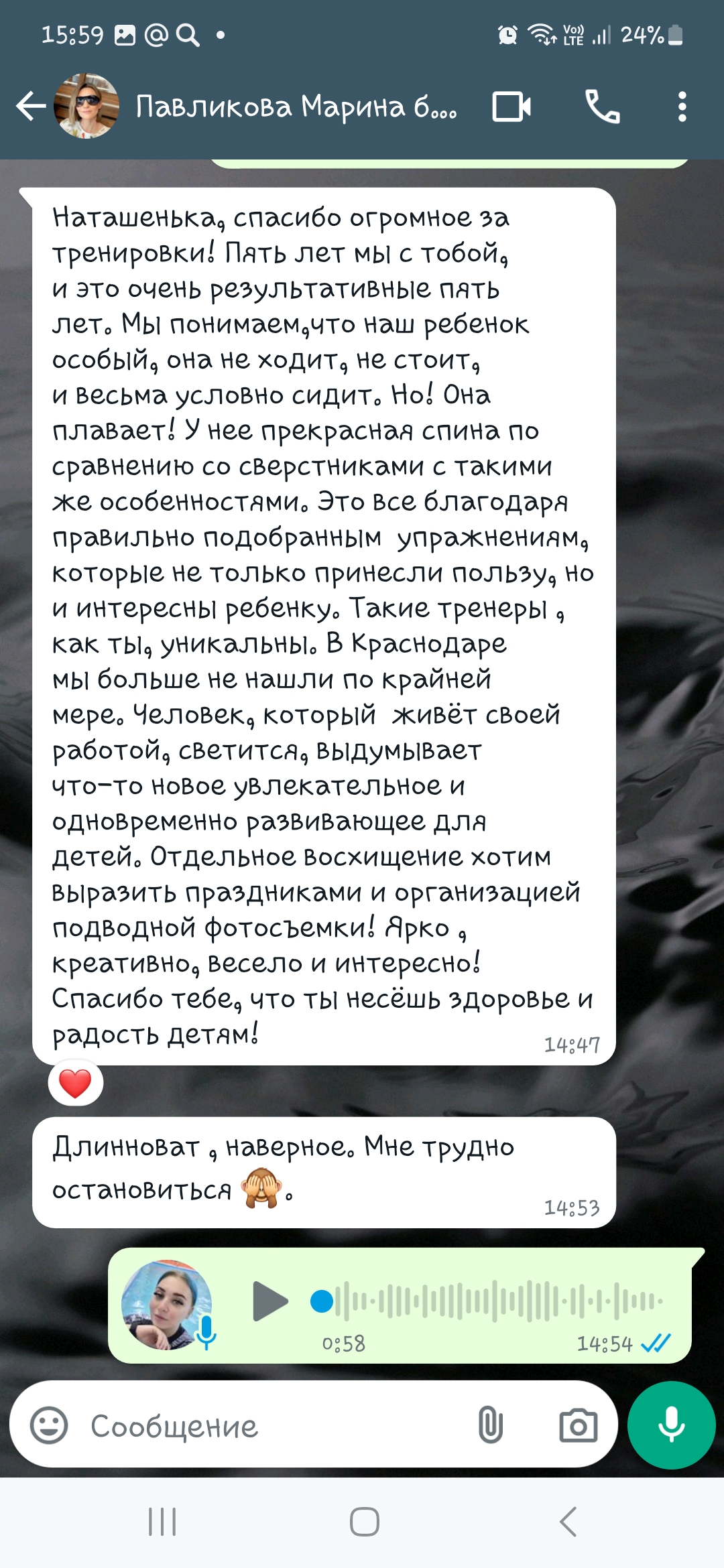Open Павликова Марина contact info
The height and width of the screenshot is (1568, 724).
(x=295, y=107)
